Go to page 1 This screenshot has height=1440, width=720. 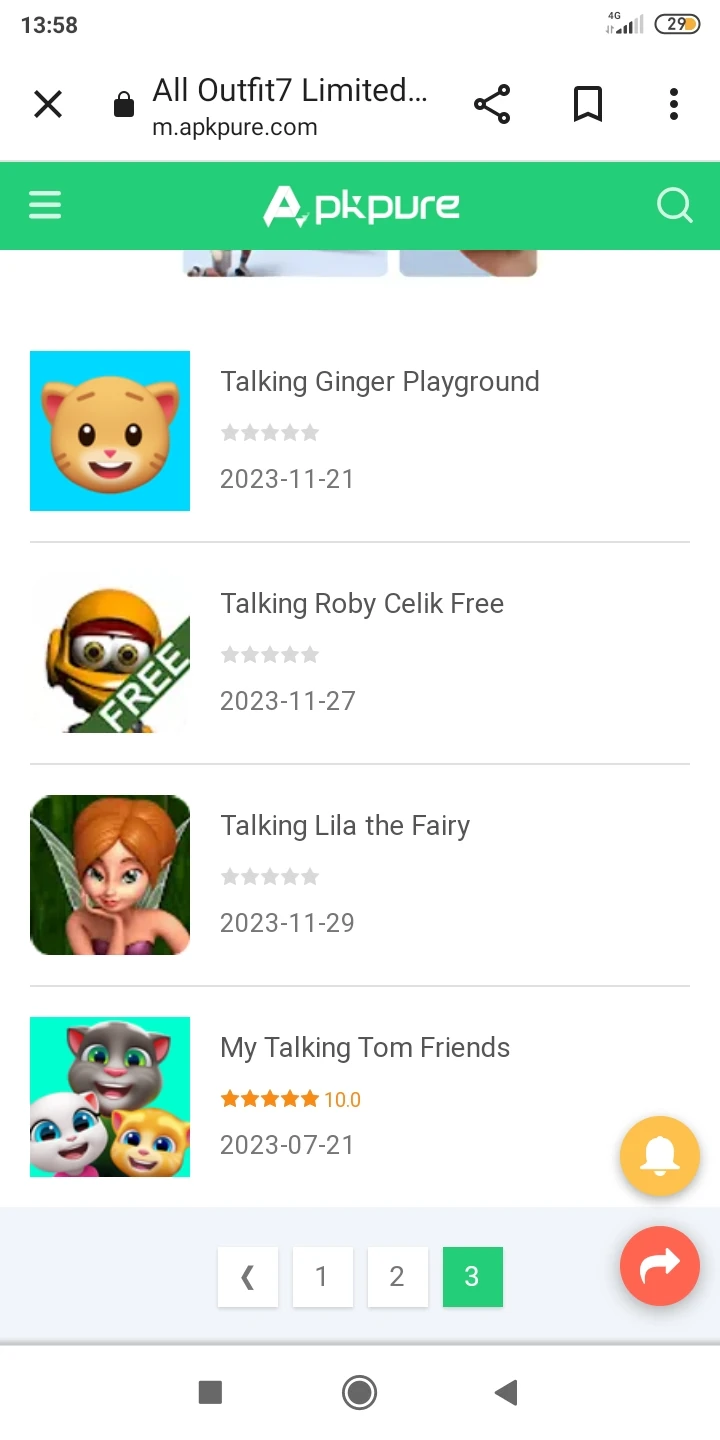coord(322,1277)
